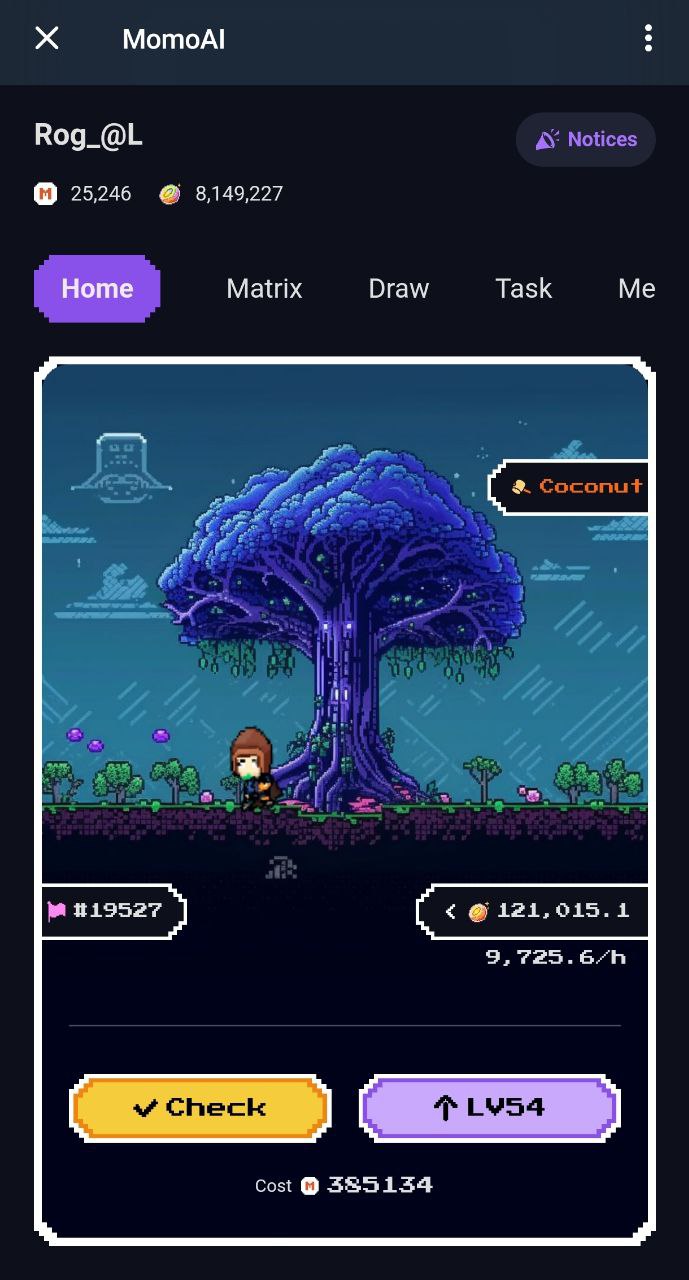Switch to the Matrix tab
The image size is (689, 1280).
coord(264,288)
